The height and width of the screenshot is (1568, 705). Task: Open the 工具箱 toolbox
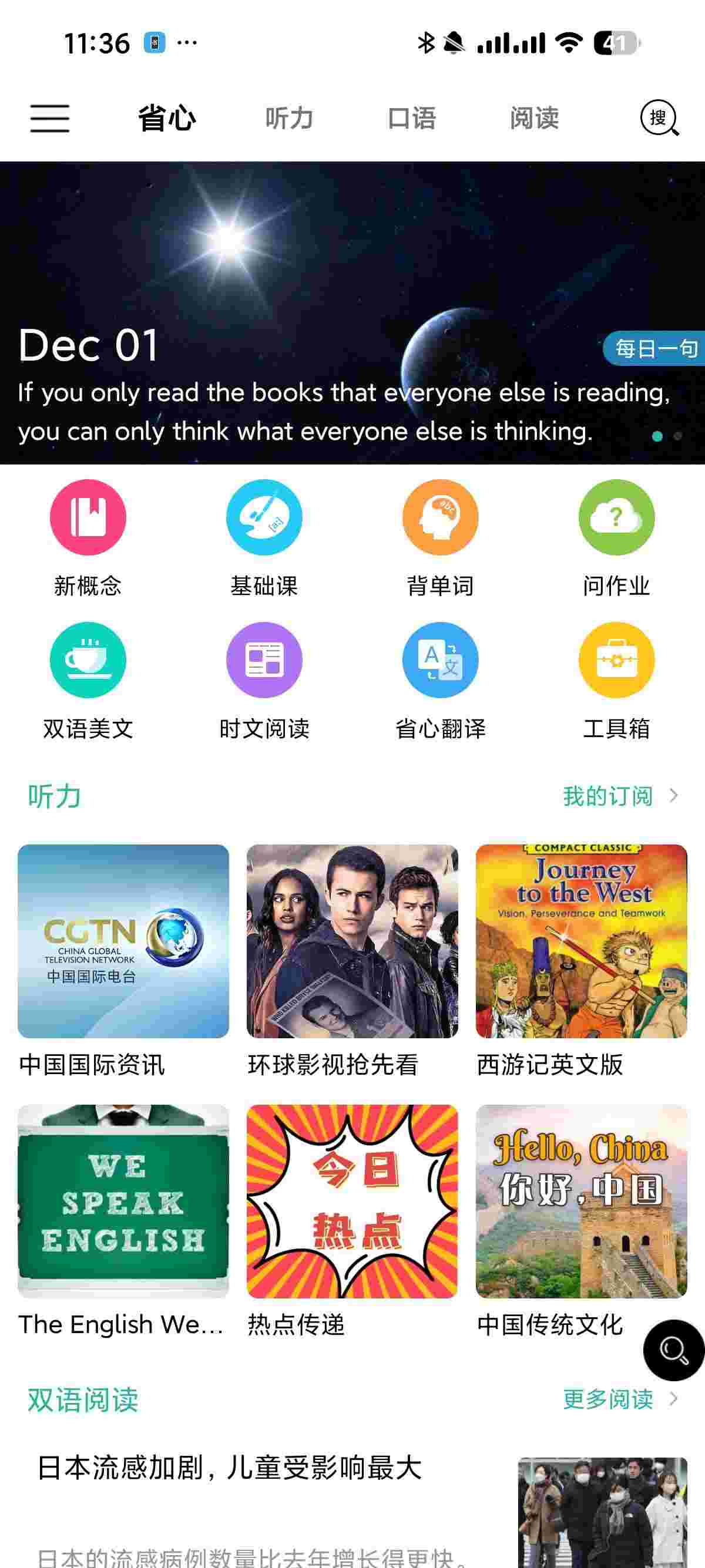[x=616, y=660]
